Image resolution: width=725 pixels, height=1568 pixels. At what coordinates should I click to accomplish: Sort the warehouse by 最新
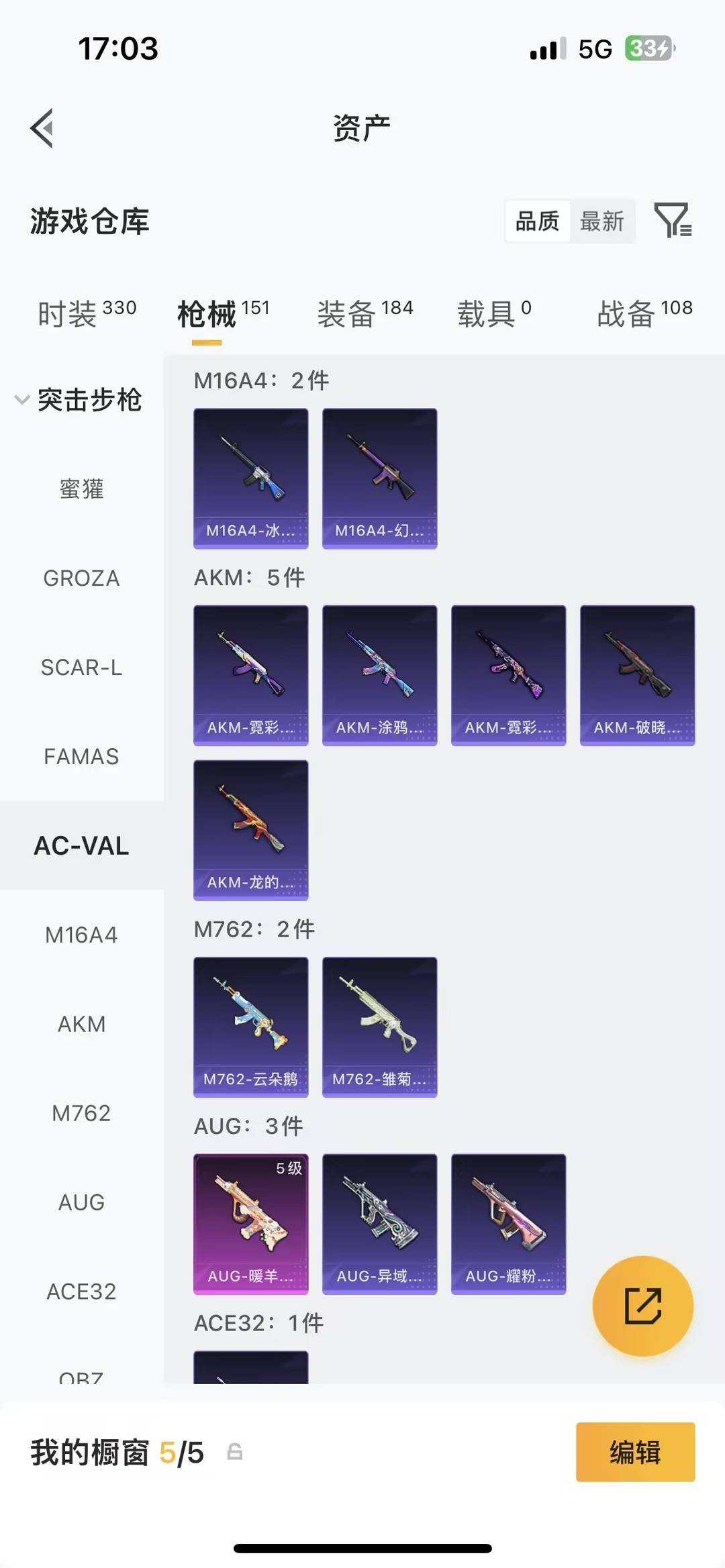pos(601,221)
